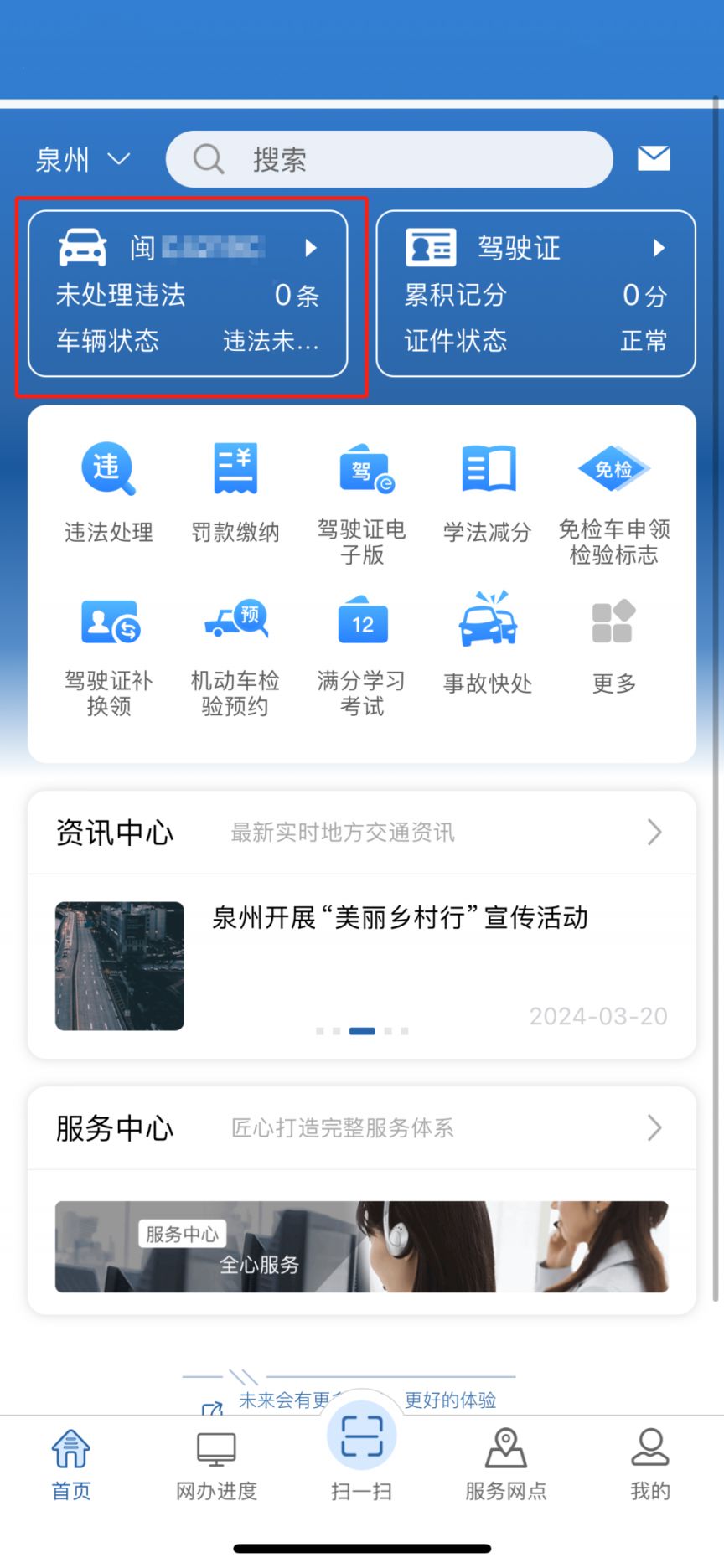Viewport: 724px width, 1568px height.
Task: Open the vehicle card showing 未处理违法
Action: point(188,294)
